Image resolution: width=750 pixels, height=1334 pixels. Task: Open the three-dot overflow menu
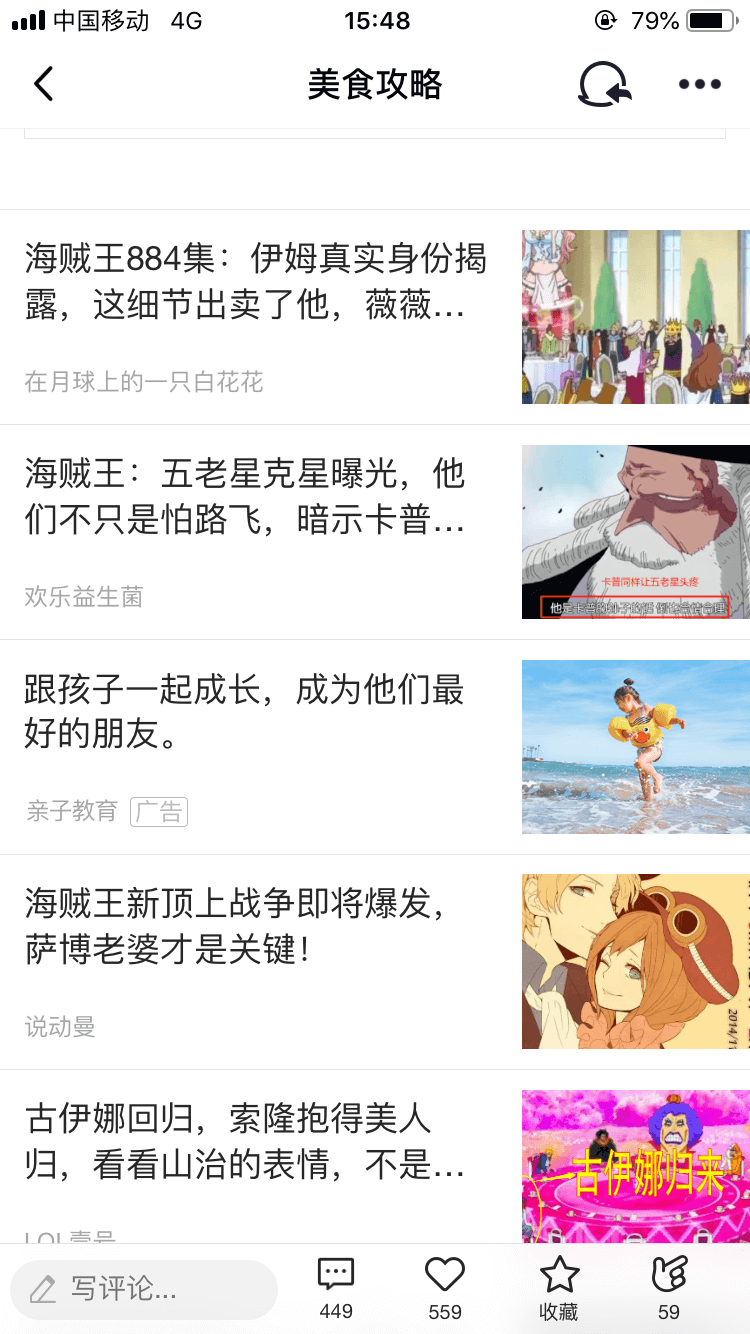point(699,84)
